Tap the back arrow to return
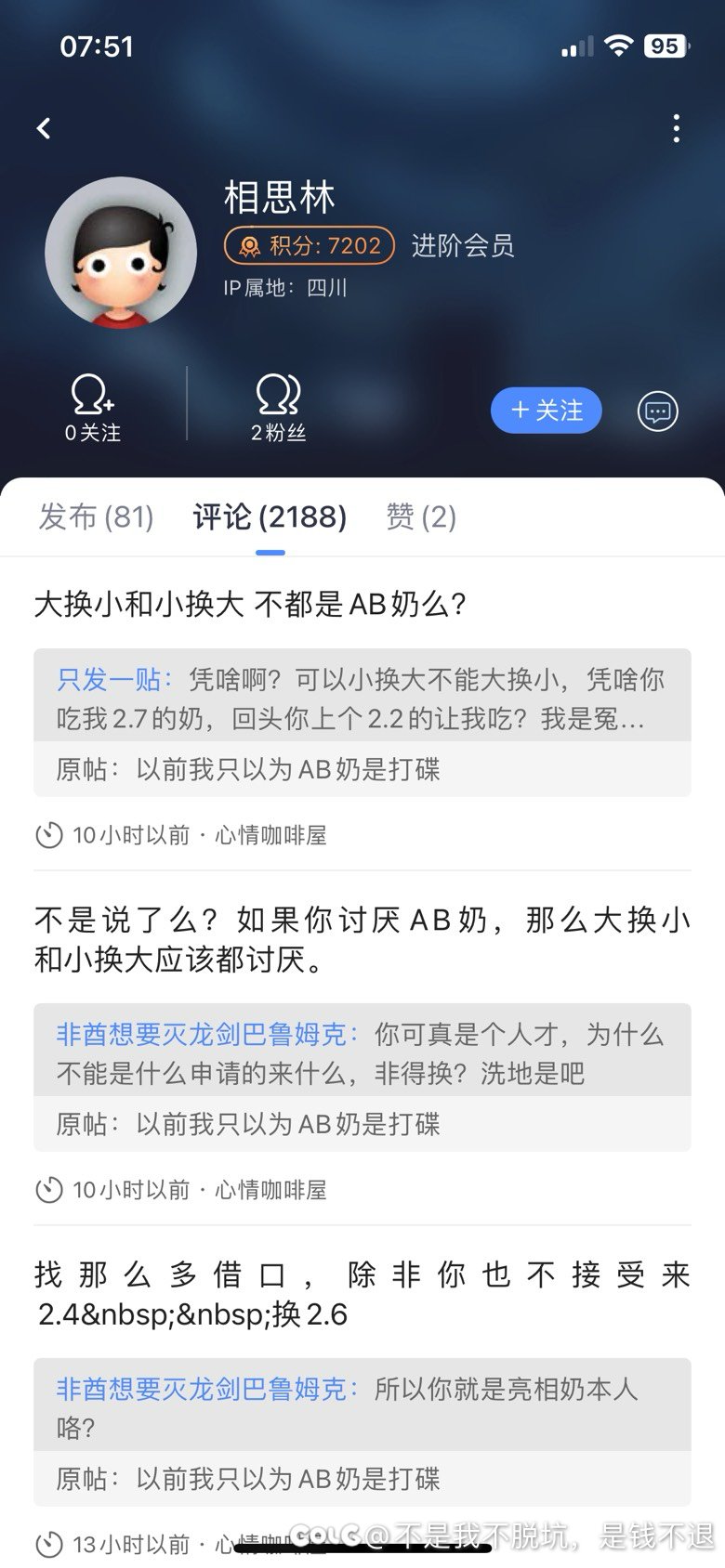The width and height of the screenshot is (725, 1568). 43,128
